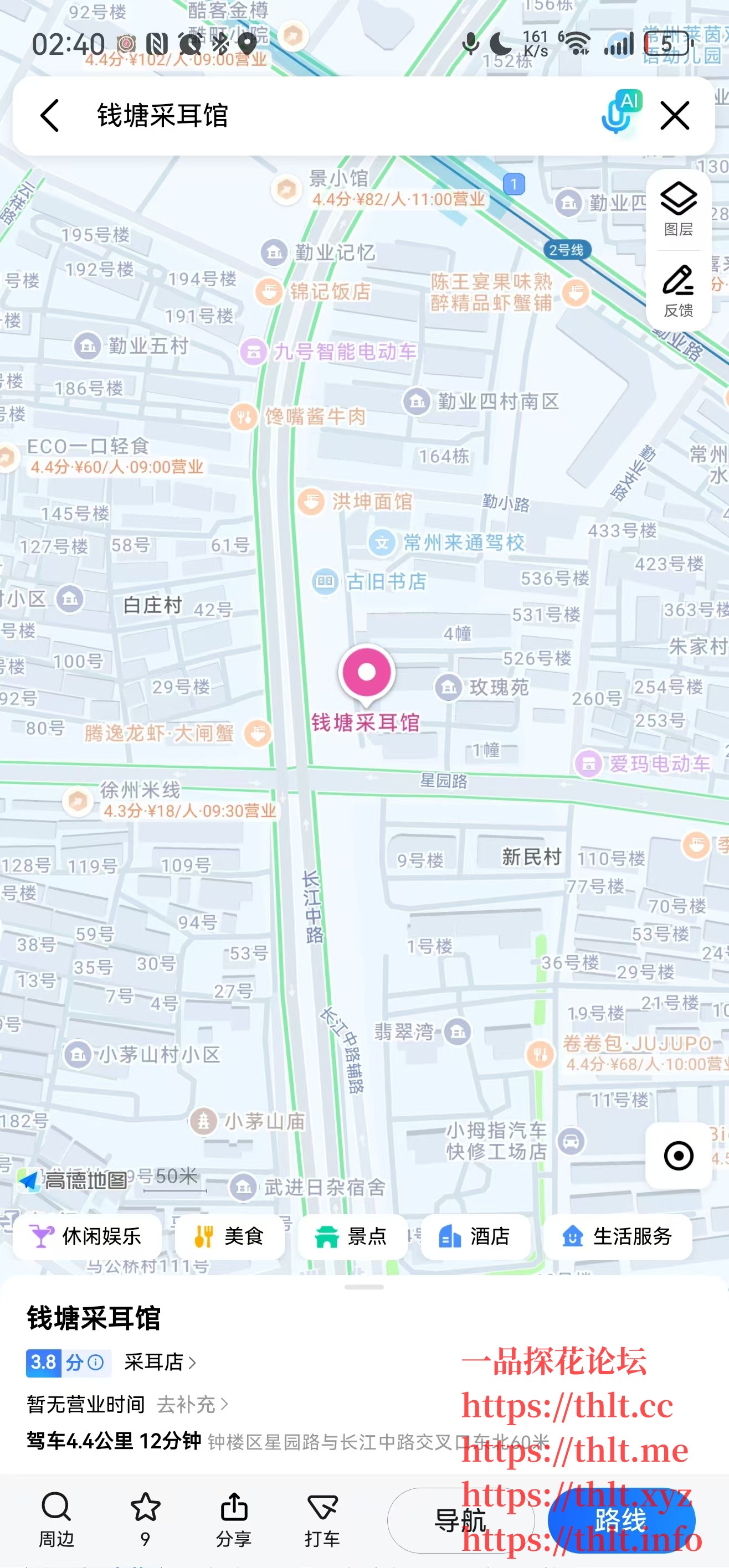Start 导航 navigation to this place
Viewport: 729px width, 1568px height.
pyautogui.click(x=460, y=1520)
